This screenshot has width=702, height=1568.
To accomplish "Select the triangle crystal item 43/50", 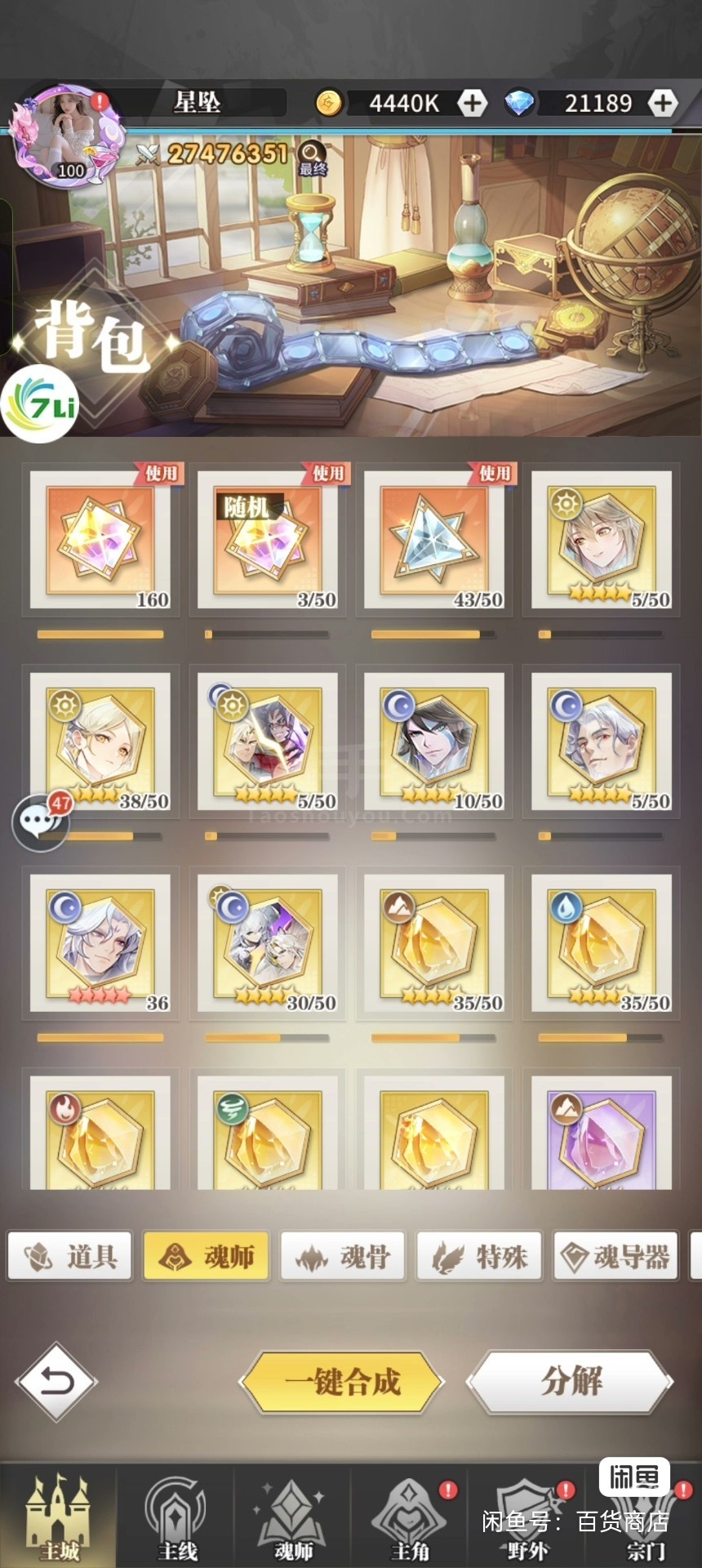I will coord(434,540).
